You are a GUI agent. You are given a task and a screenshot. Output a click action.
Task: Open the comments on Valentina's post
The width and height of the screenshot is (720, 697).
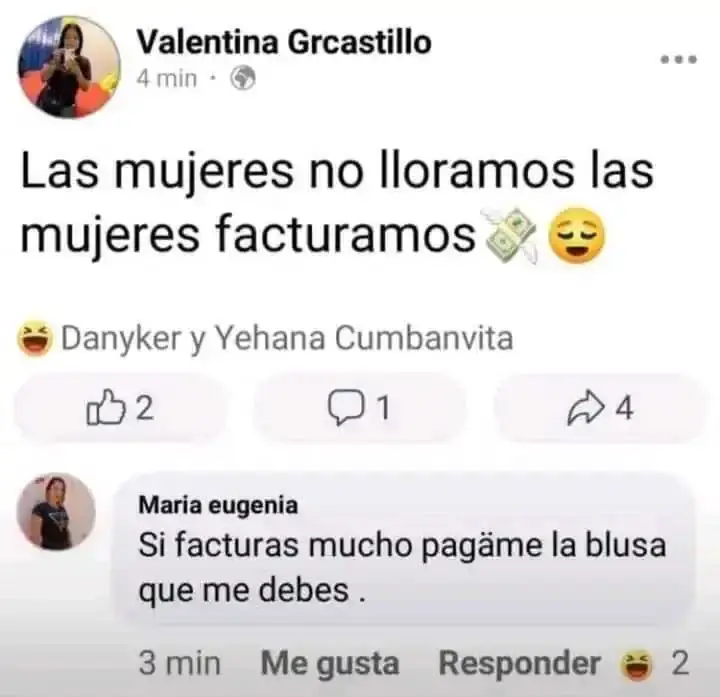click(x=359, y=408)
